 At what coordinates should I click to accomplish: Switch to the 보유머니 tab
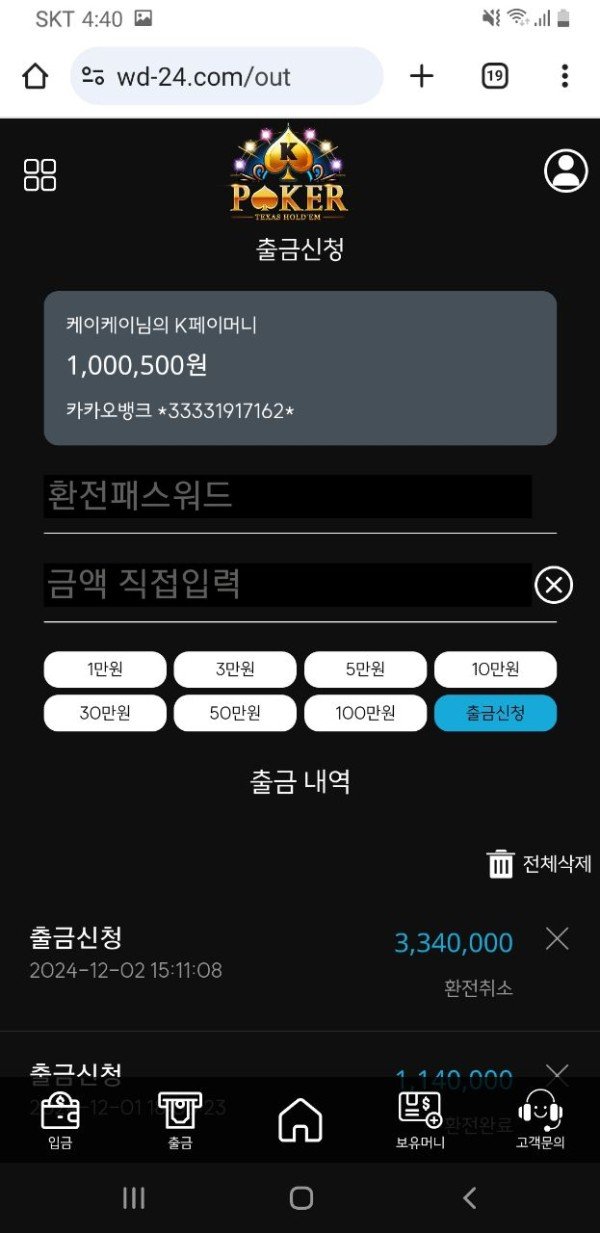(420, 1120)
